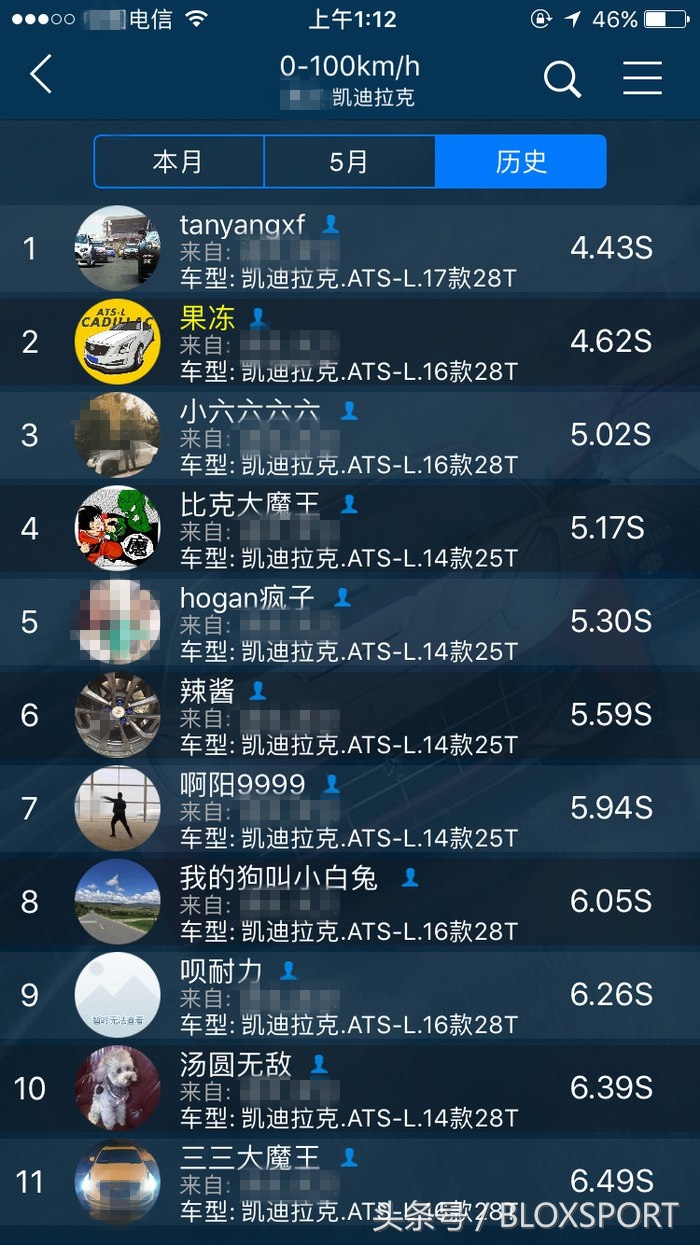View 小六六六六's record row
The image size is (700, 1245).
(350, 435)
